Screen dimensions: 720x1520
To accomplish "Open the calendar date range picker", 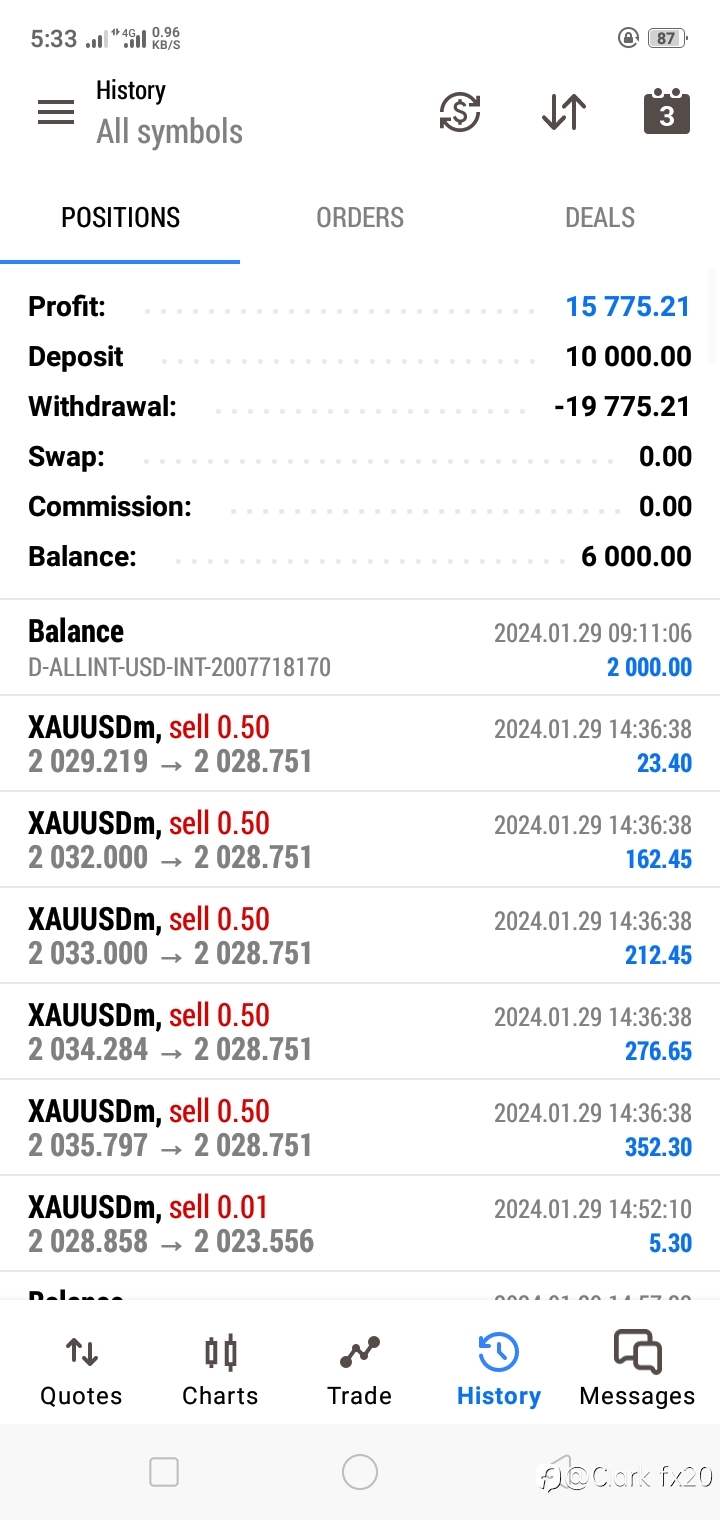I will click(667, 112).
